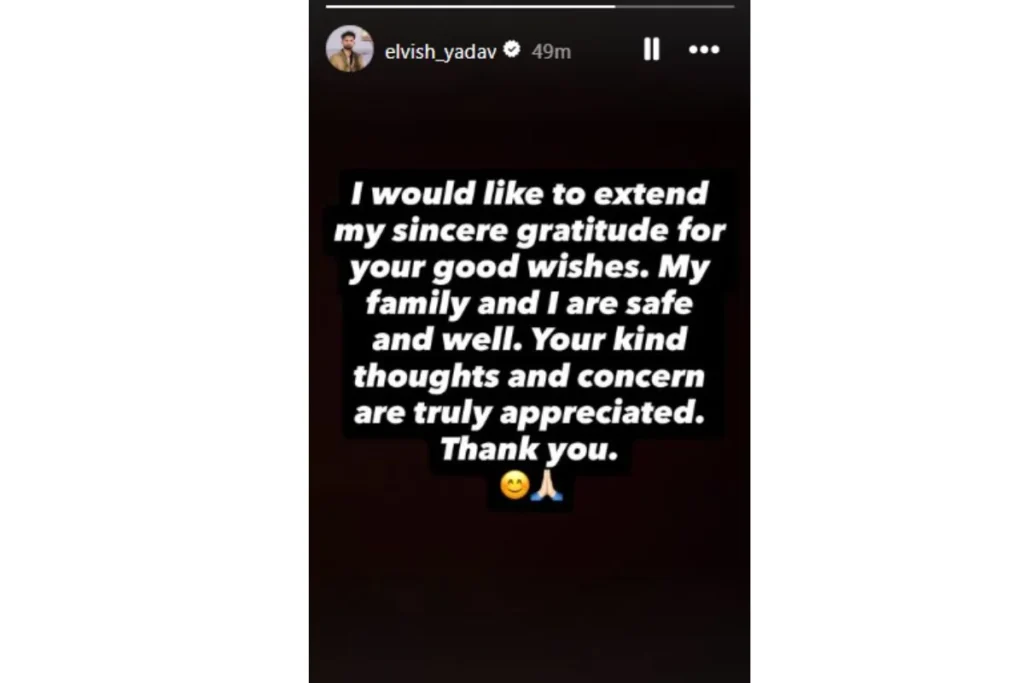Pause the story playback
The image size is (1024, 683).
point(651,50)
